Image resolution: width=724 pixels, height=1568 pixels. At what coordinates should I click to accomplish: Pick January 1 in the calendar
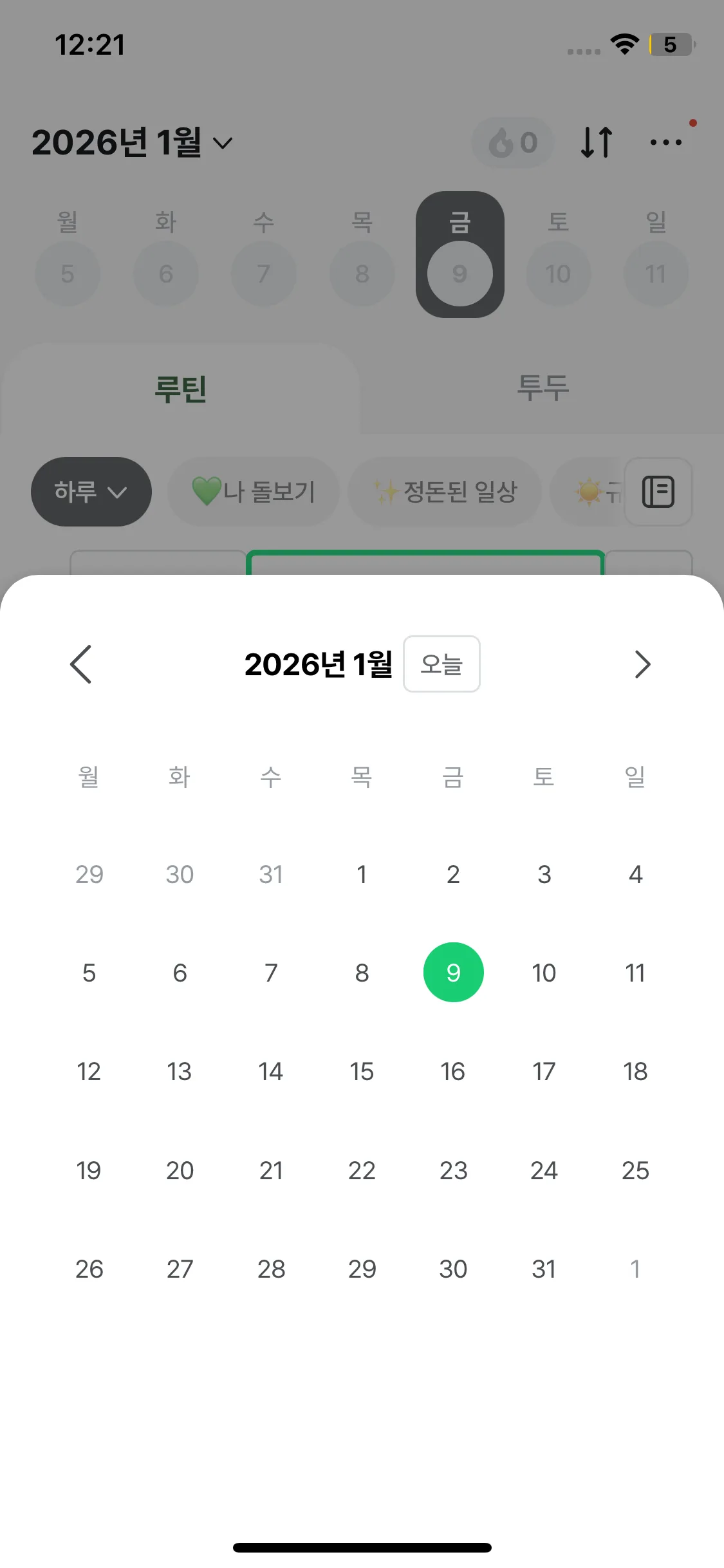362,874
